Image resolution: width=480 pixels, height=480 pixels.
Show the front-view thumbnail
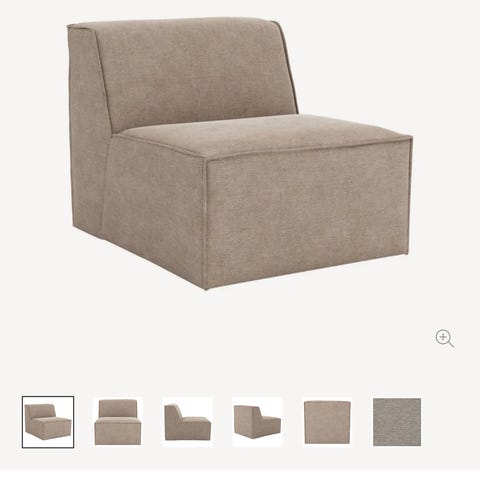(x=118, y=422)
